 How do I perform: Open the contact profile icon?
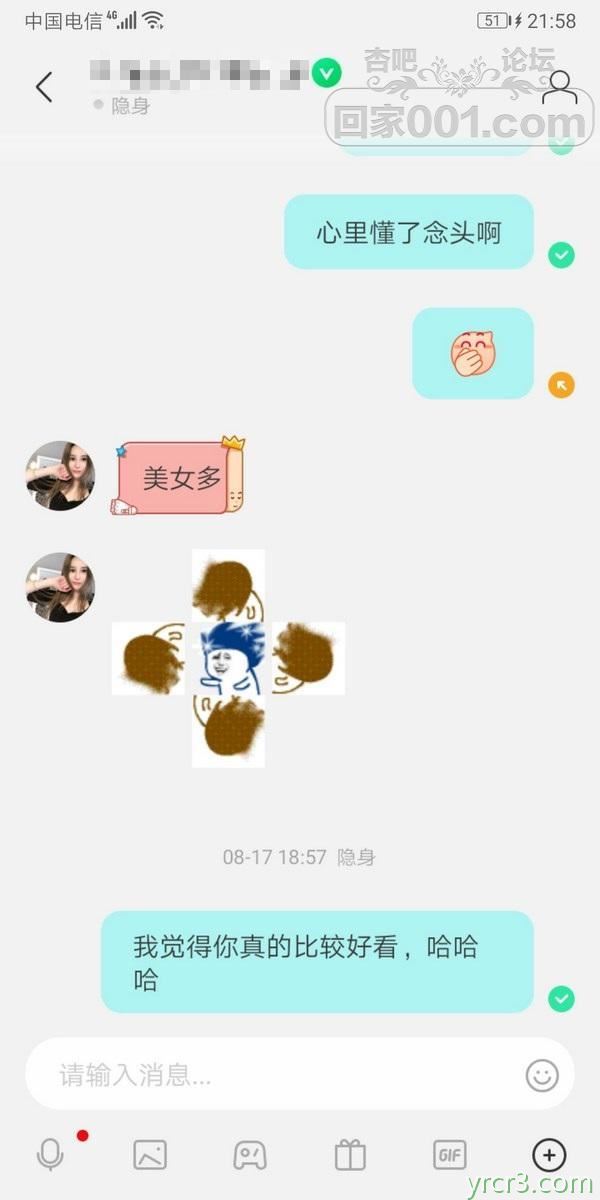(x=560, y=87)
